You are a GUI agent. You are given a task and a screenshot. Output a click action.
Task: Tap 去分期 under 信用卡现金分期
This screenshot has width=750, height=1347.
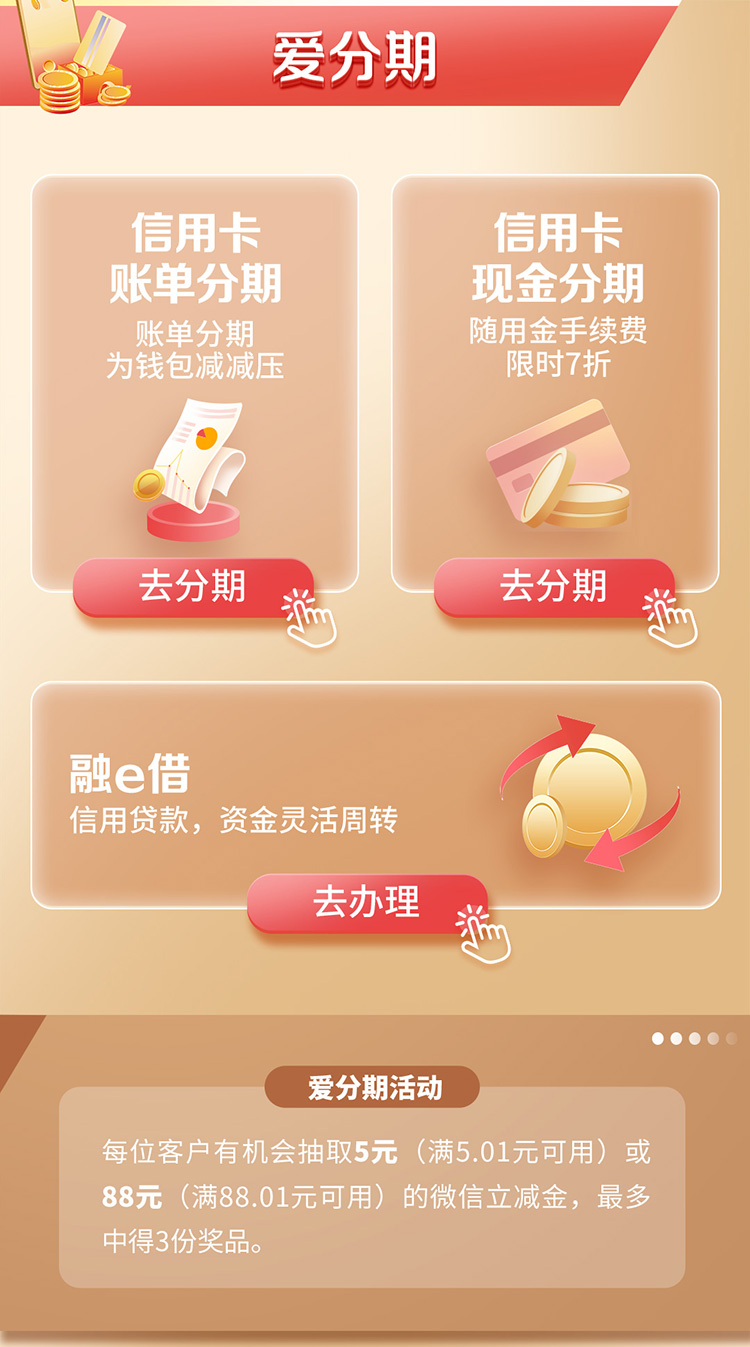click(x=554, y=587)
